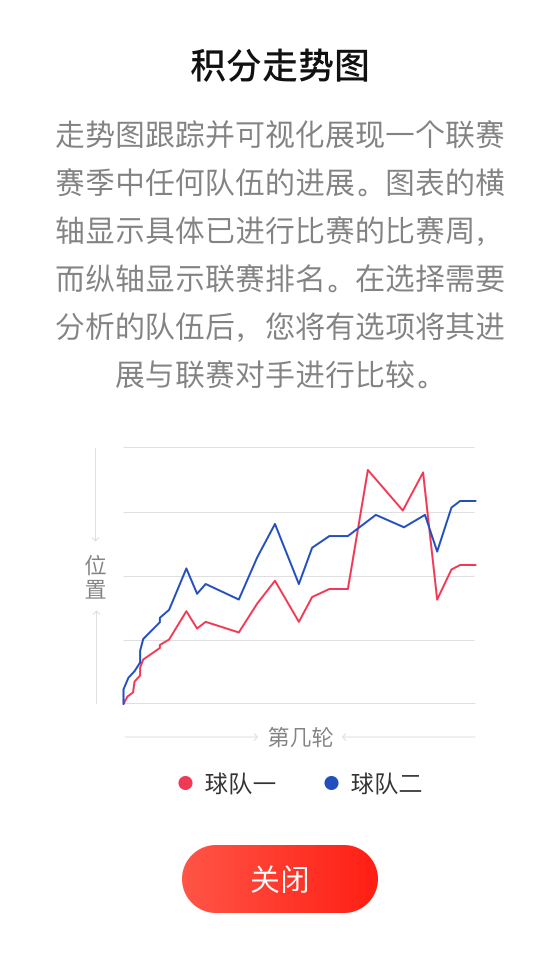Tap the red 关闭 button to close
This screenshot has width=560, height=953.
coord(280,878)
